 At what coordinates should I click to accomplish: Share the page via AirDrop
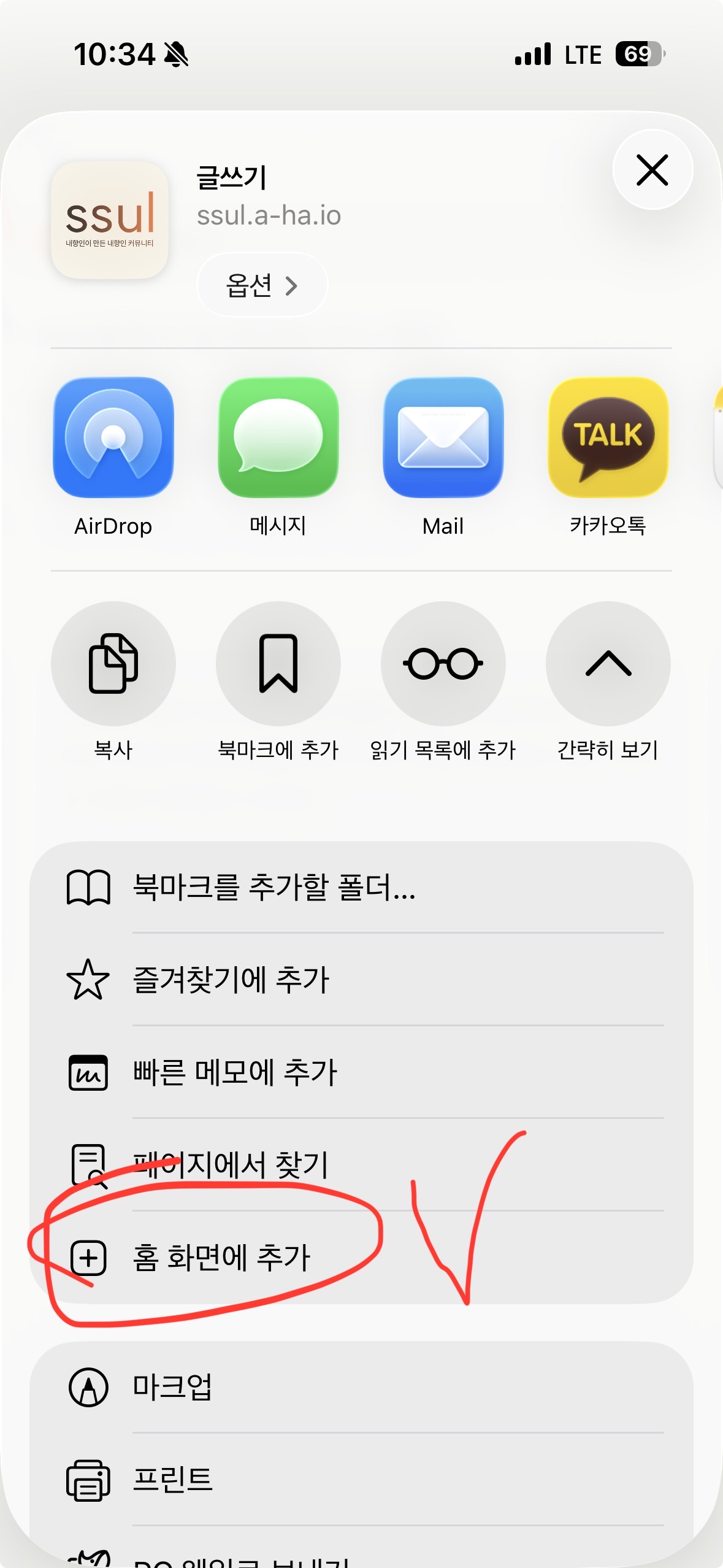[x=113, y=437]
